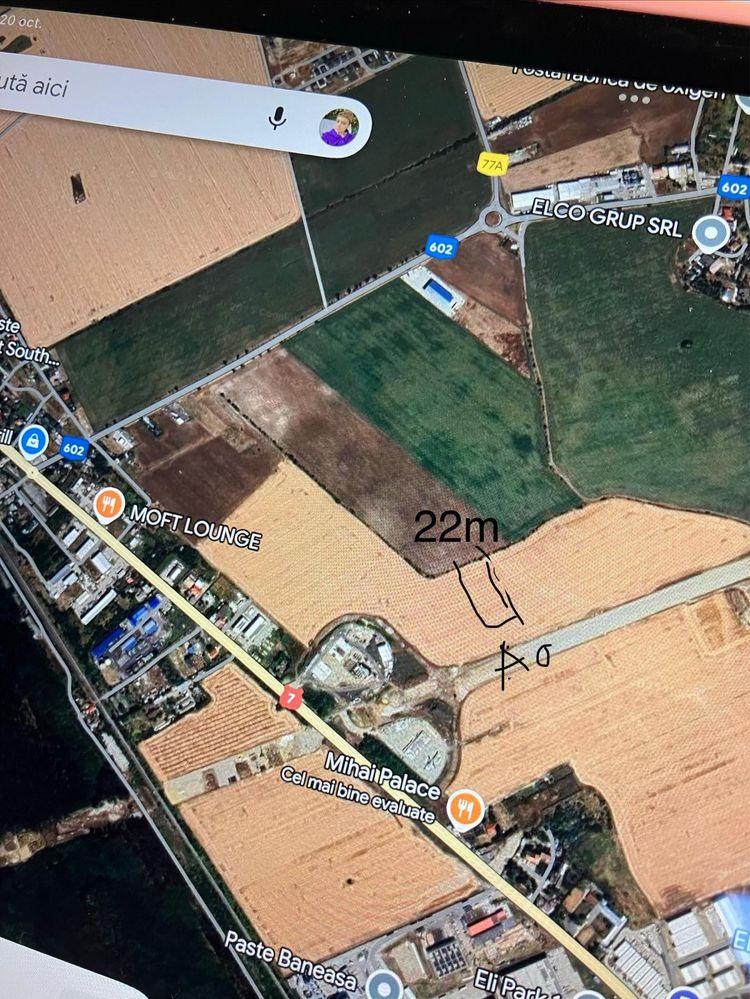
Task: Open the account profile picture
Action: 340,128
